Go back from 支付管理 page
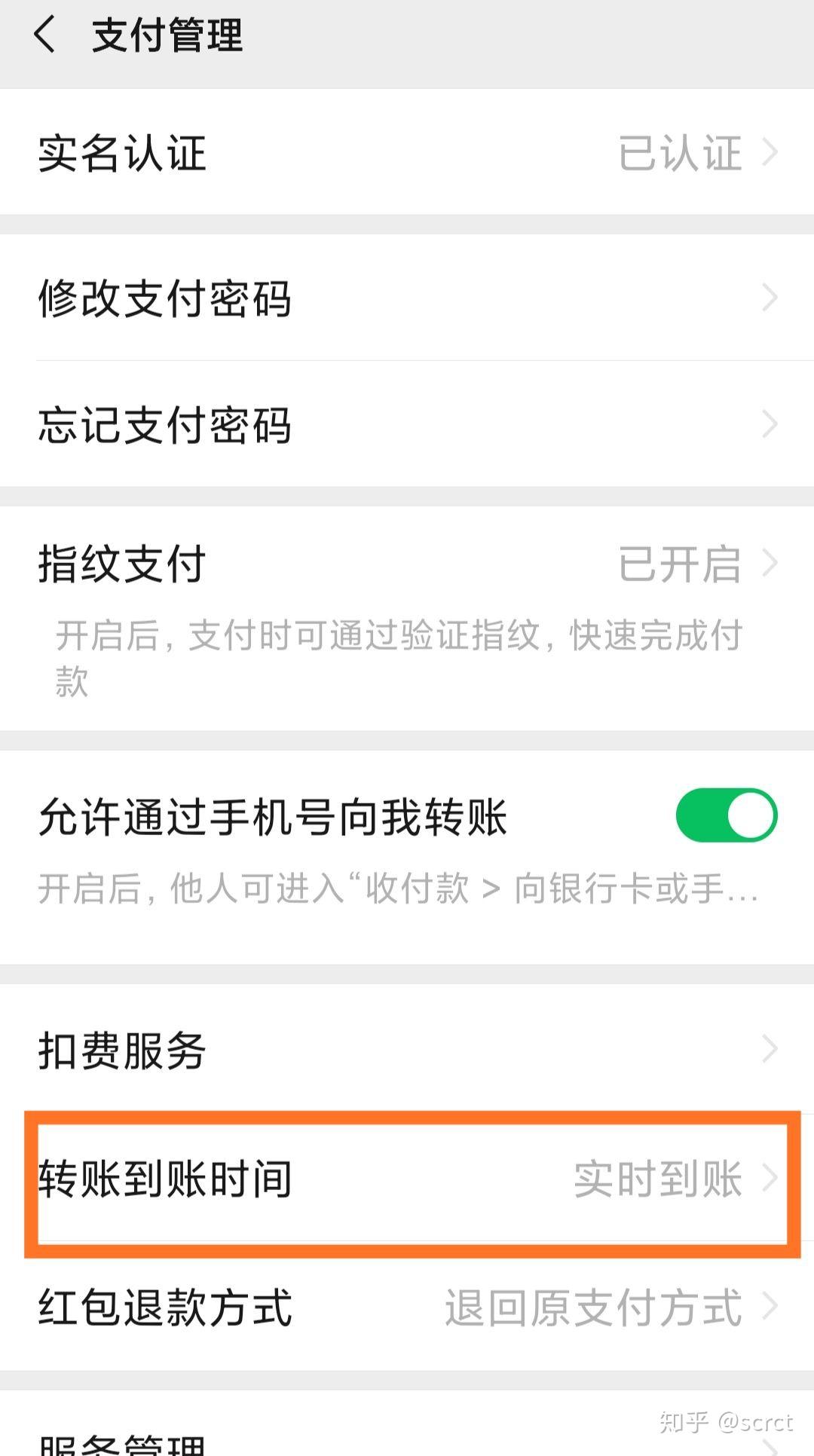This screenshot has width=814, height=1456. tap(45, 35)
